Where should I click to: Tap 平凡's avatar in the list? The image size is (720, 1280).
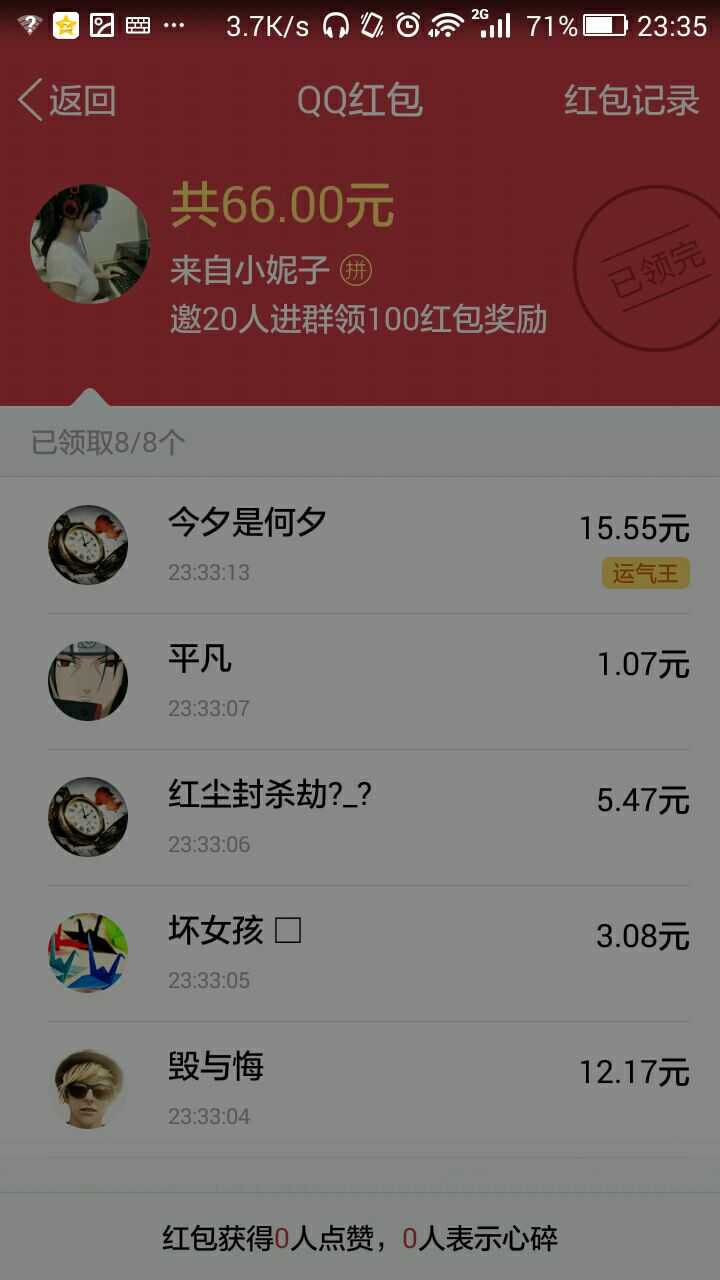[87, 680]
